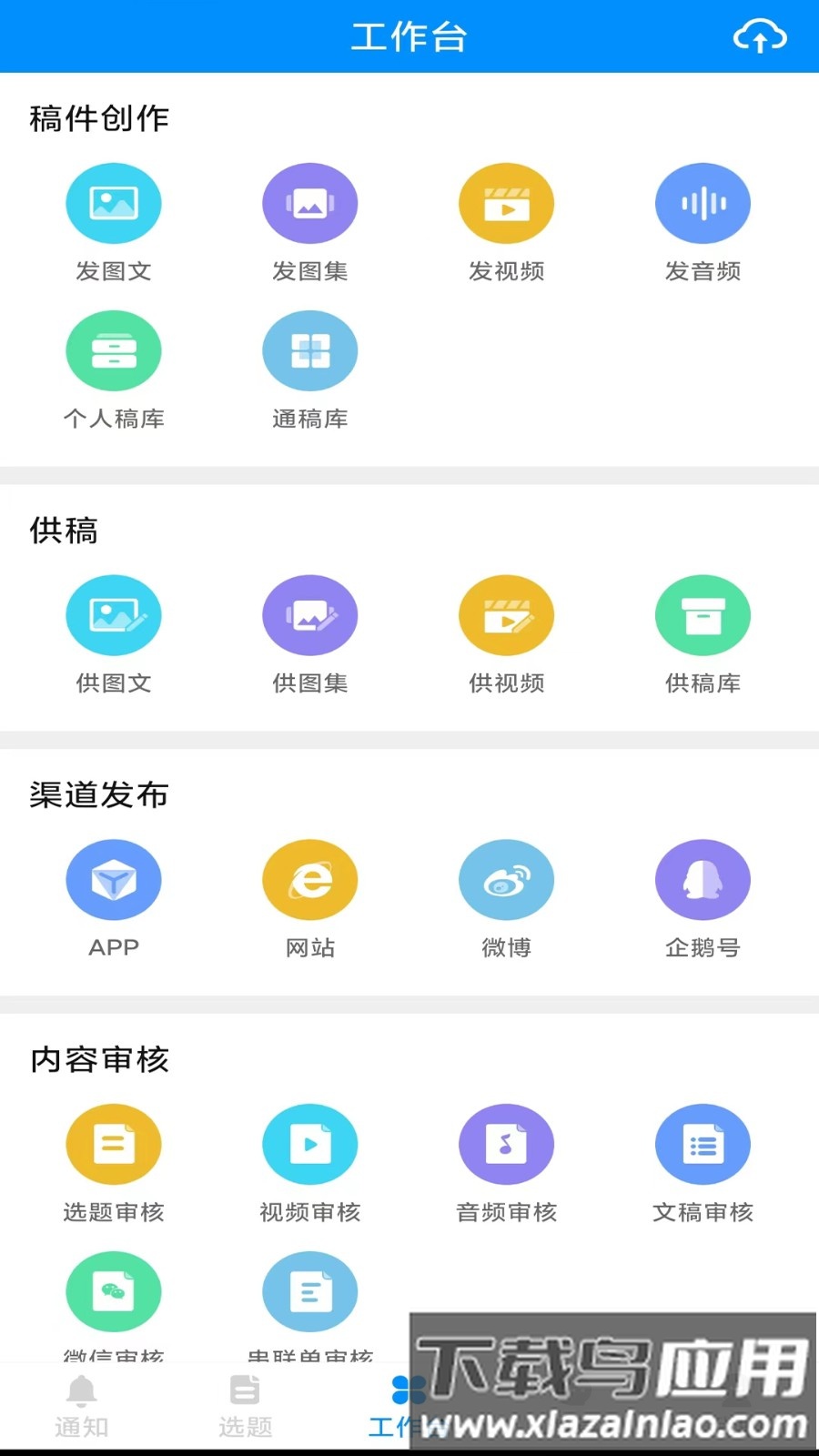This screenshot has height=1456, width=819.
Task: Open the APP publishing channel
Action: pyautogui.click(x=113, y=879)
